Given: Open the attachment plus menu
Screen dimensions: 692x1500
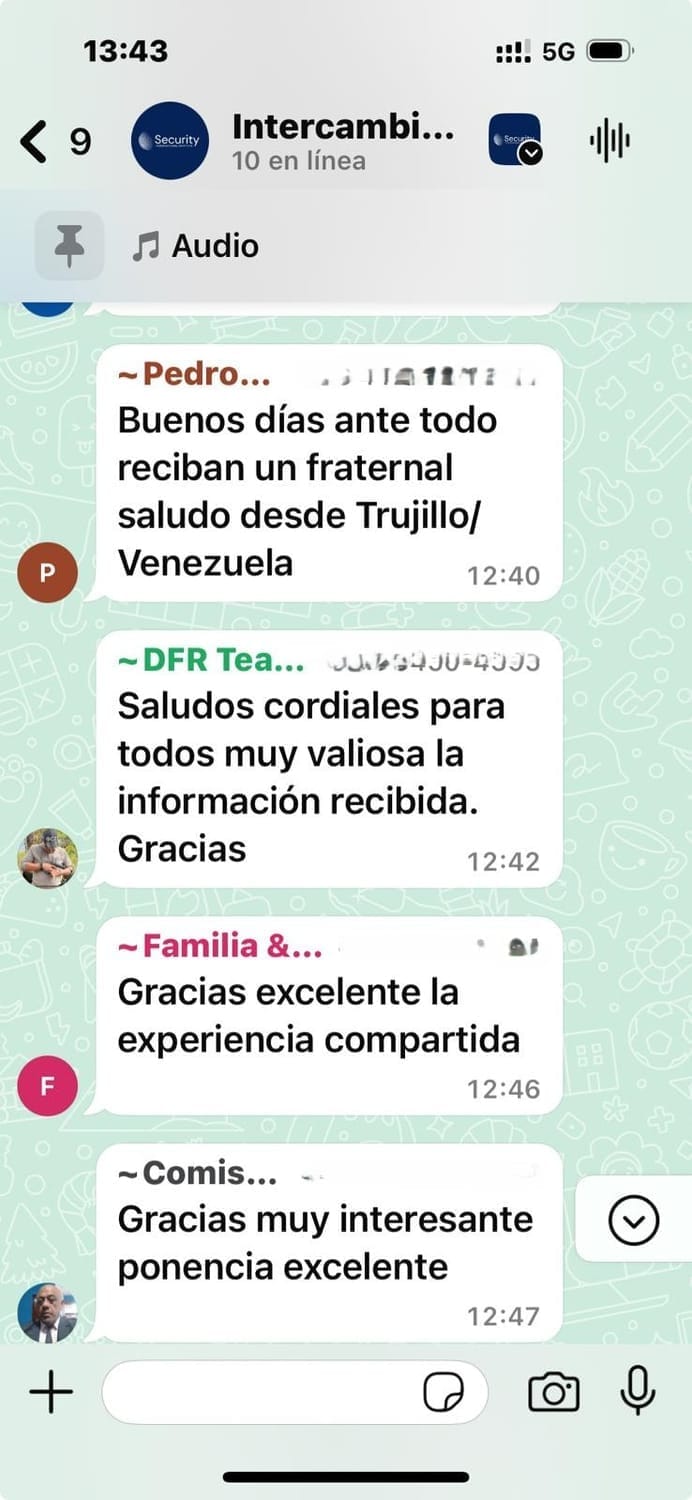Looking at the screenshot, I should click(x=51, y=1391).
